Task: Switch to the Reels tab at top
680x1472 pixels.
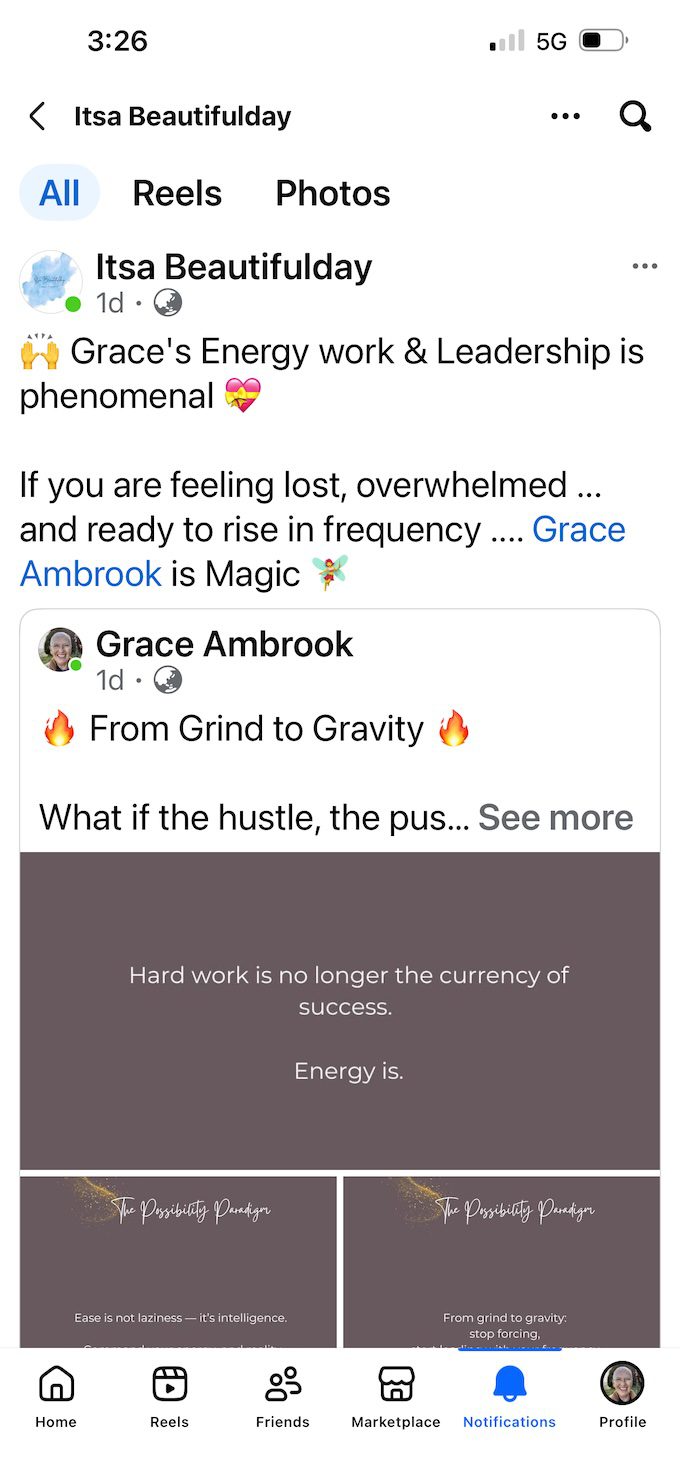Action: coord(177,193)
